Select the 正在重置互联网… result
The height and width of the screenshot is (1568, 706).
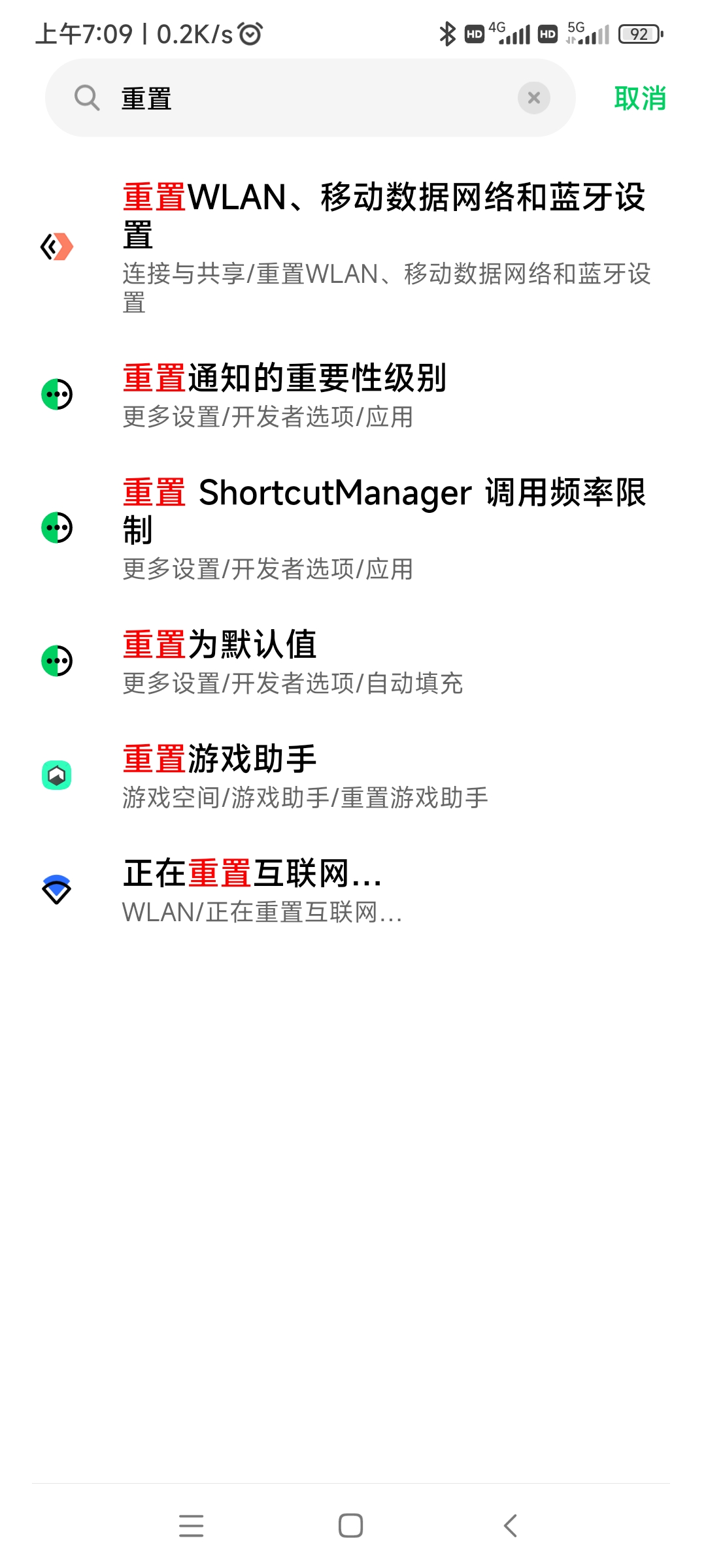tap(353, 890)
